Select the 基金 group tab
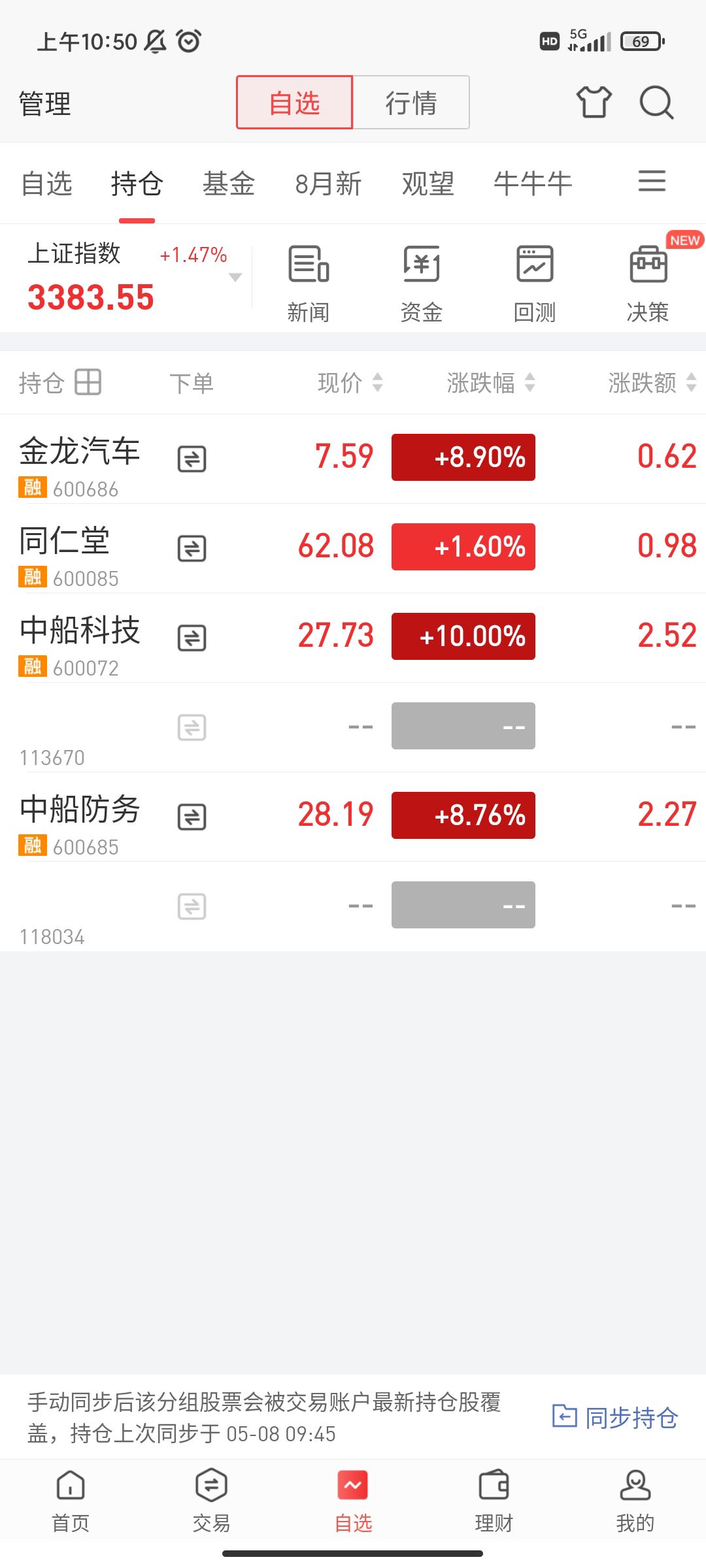706x1568 pixels. pyautogui.click(x=229, y=184)
